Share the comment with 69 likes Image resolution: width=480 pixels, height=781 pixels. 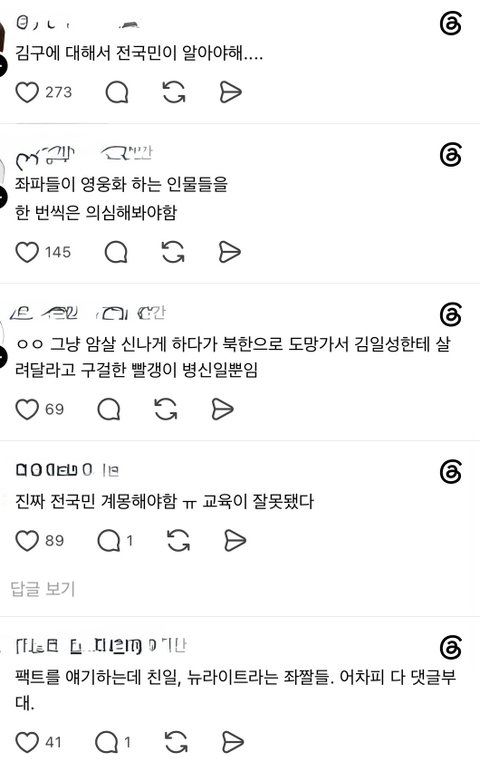[x=222, y=409]
